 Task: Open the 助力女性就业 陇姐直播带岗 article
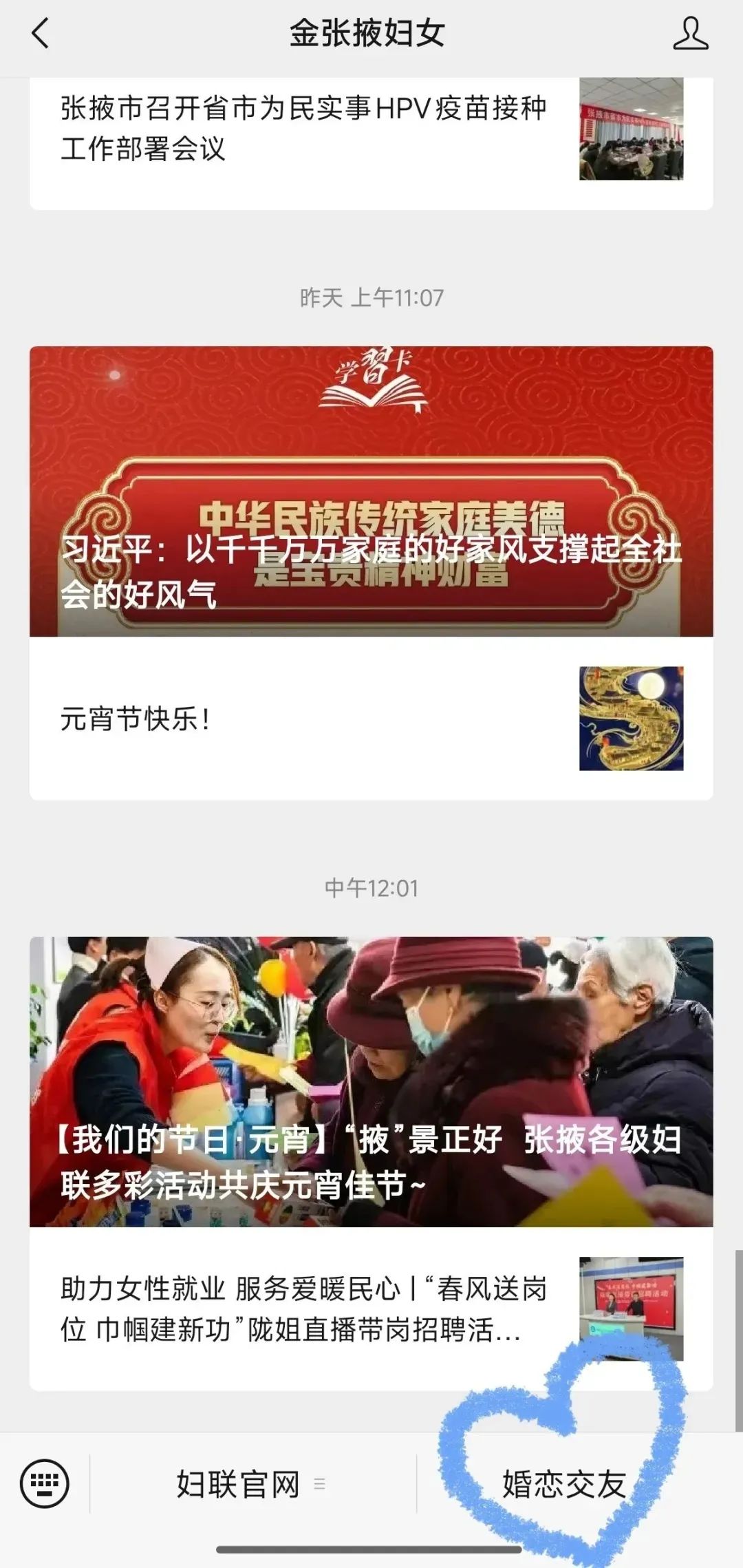click(x=371, y=1309)
